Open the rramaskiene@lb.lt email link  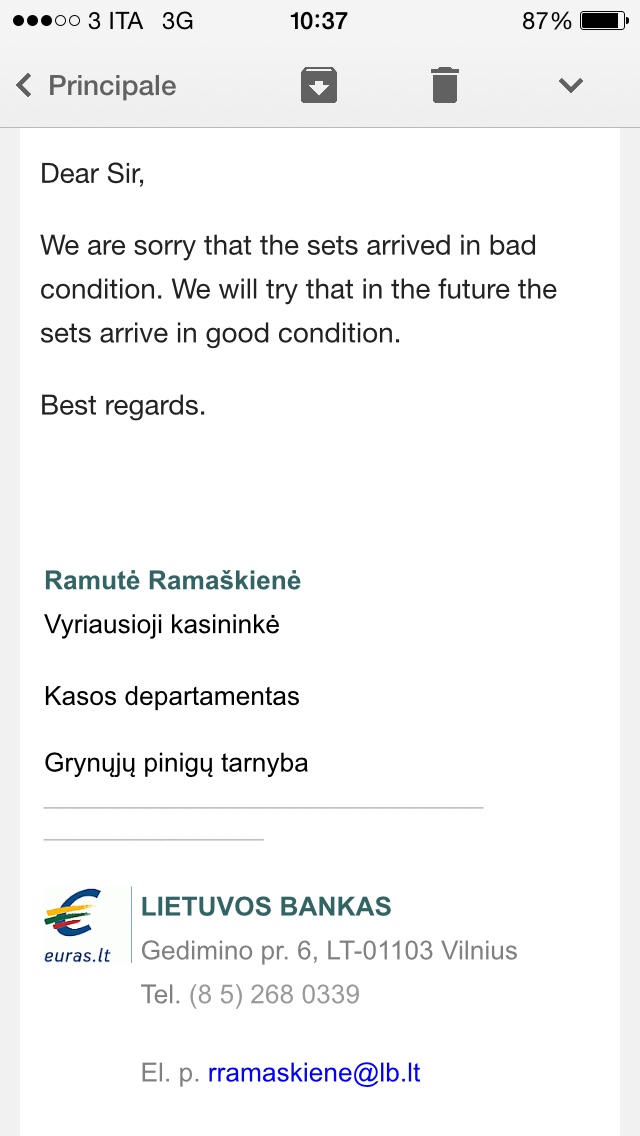[x=314, y=1072]
